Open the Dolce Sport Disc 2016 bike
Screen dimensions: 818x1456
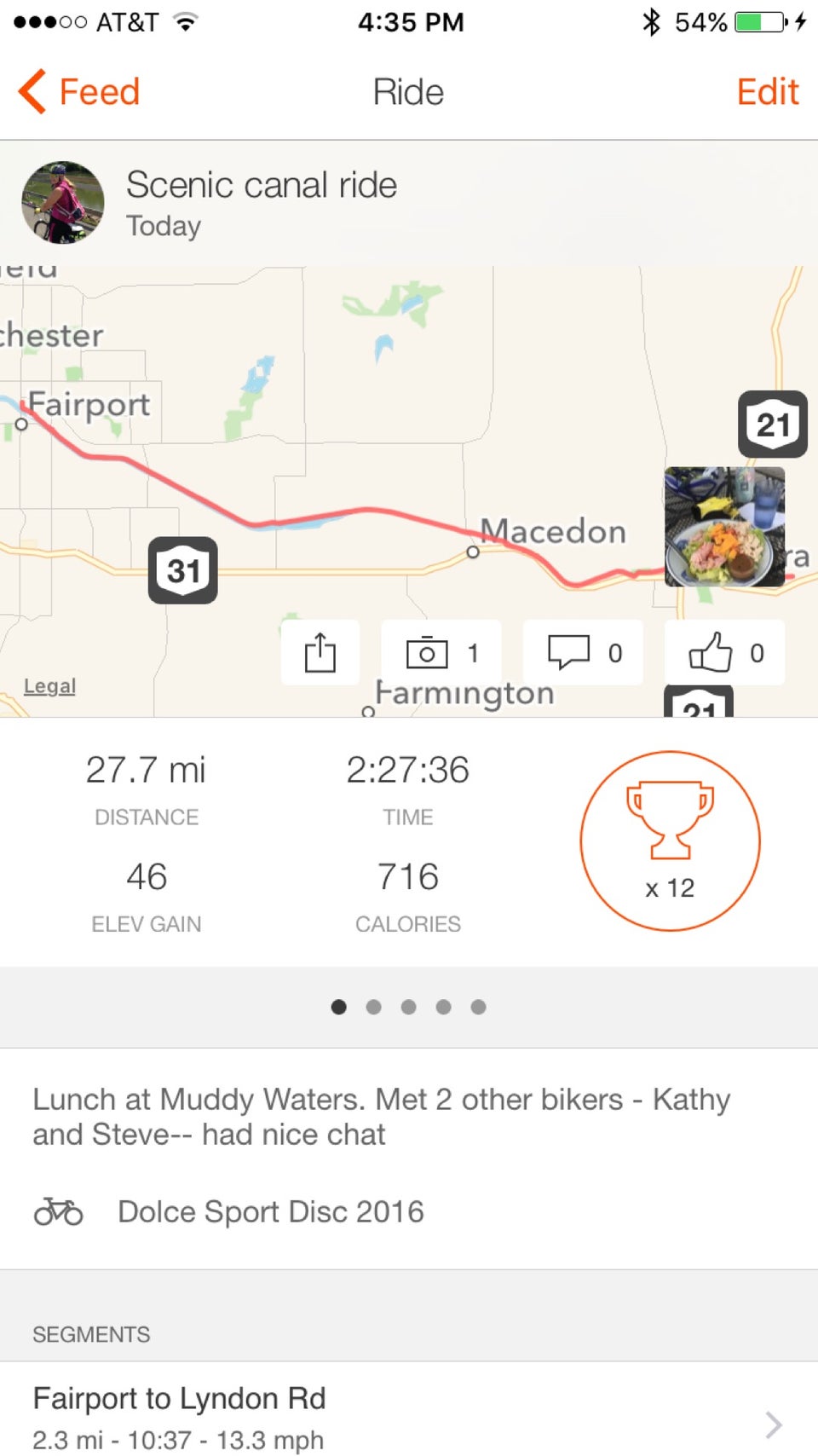coord(270,1211)
